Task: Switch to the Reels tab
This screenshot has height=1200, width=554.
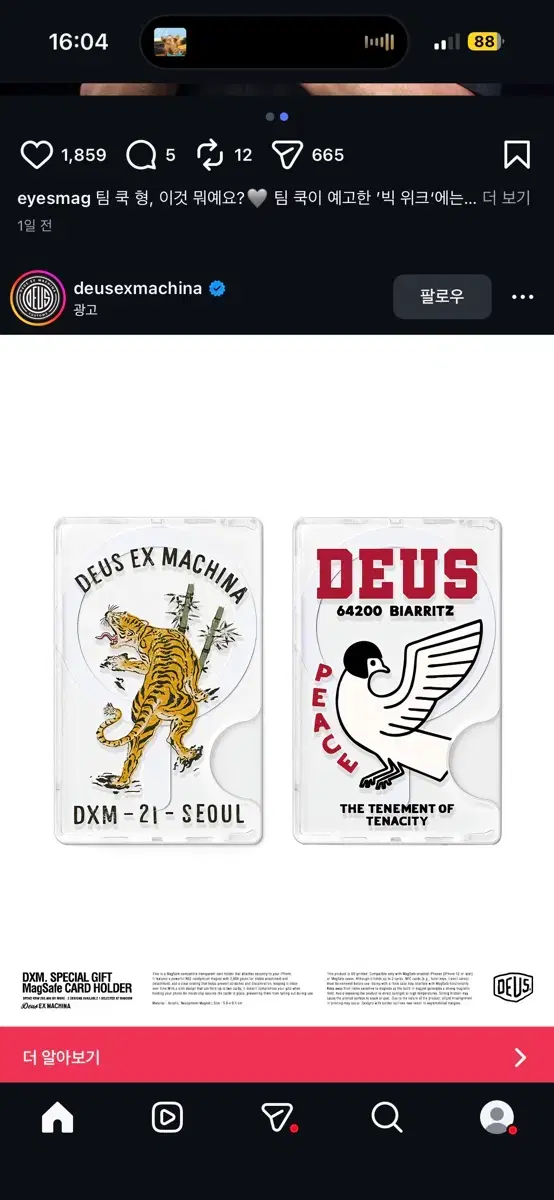Action: pyautogui.click(x=167, y=1117)
